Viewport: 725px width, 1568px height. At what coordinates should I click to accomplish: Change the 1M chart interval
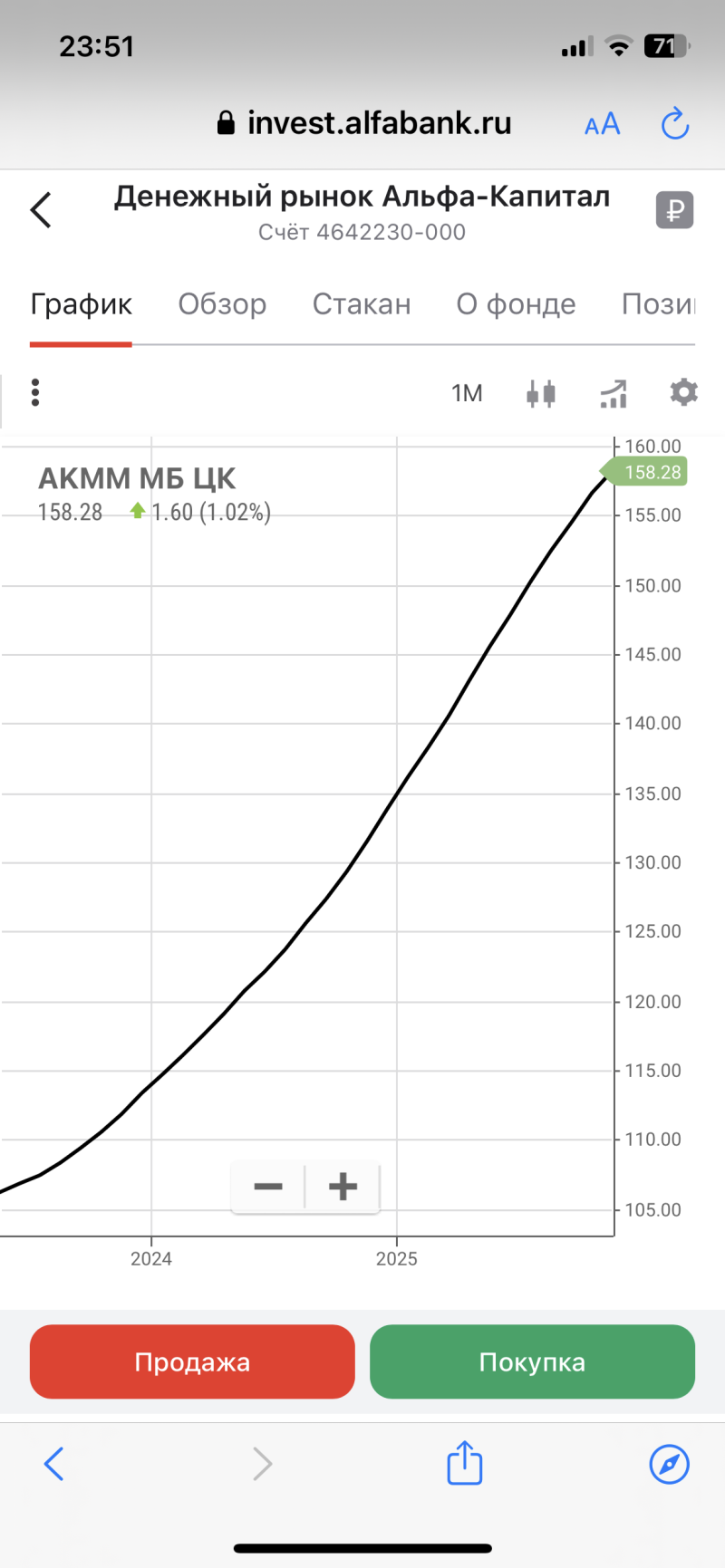pos(467,393)
